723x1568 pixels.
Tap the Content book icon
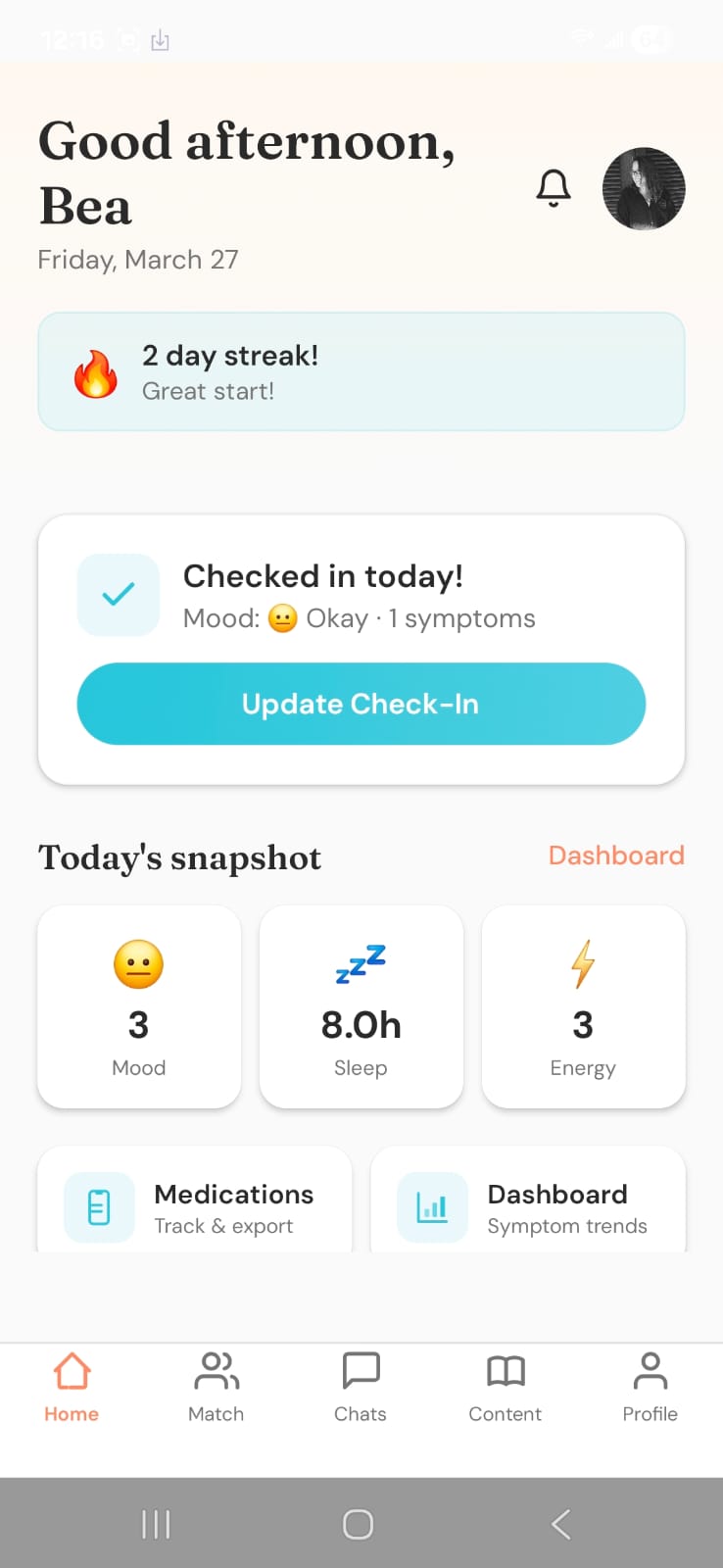505,1371
